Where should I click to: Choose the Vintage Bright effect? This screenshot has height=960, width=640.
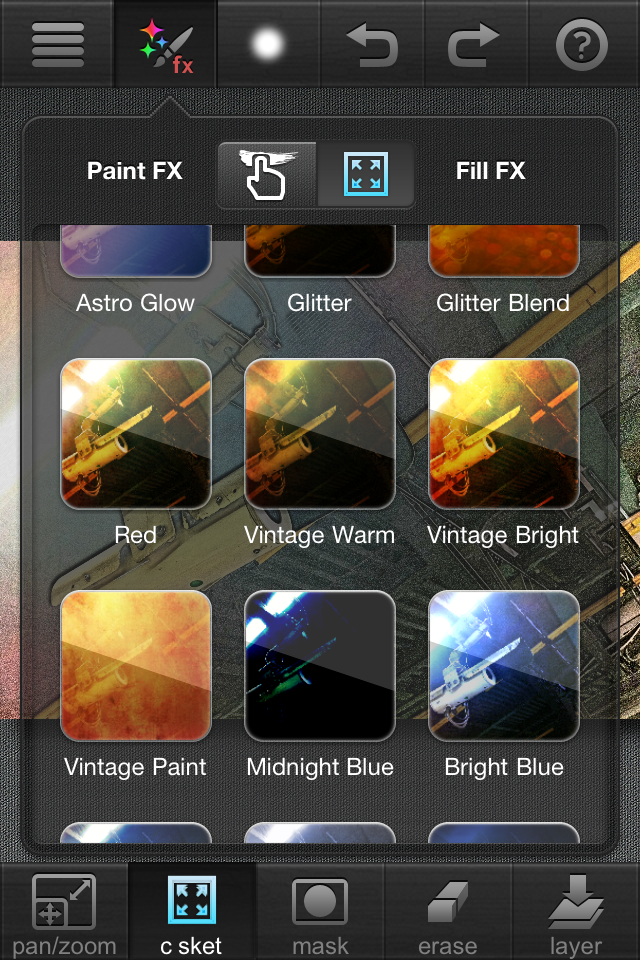coord(504,434)
